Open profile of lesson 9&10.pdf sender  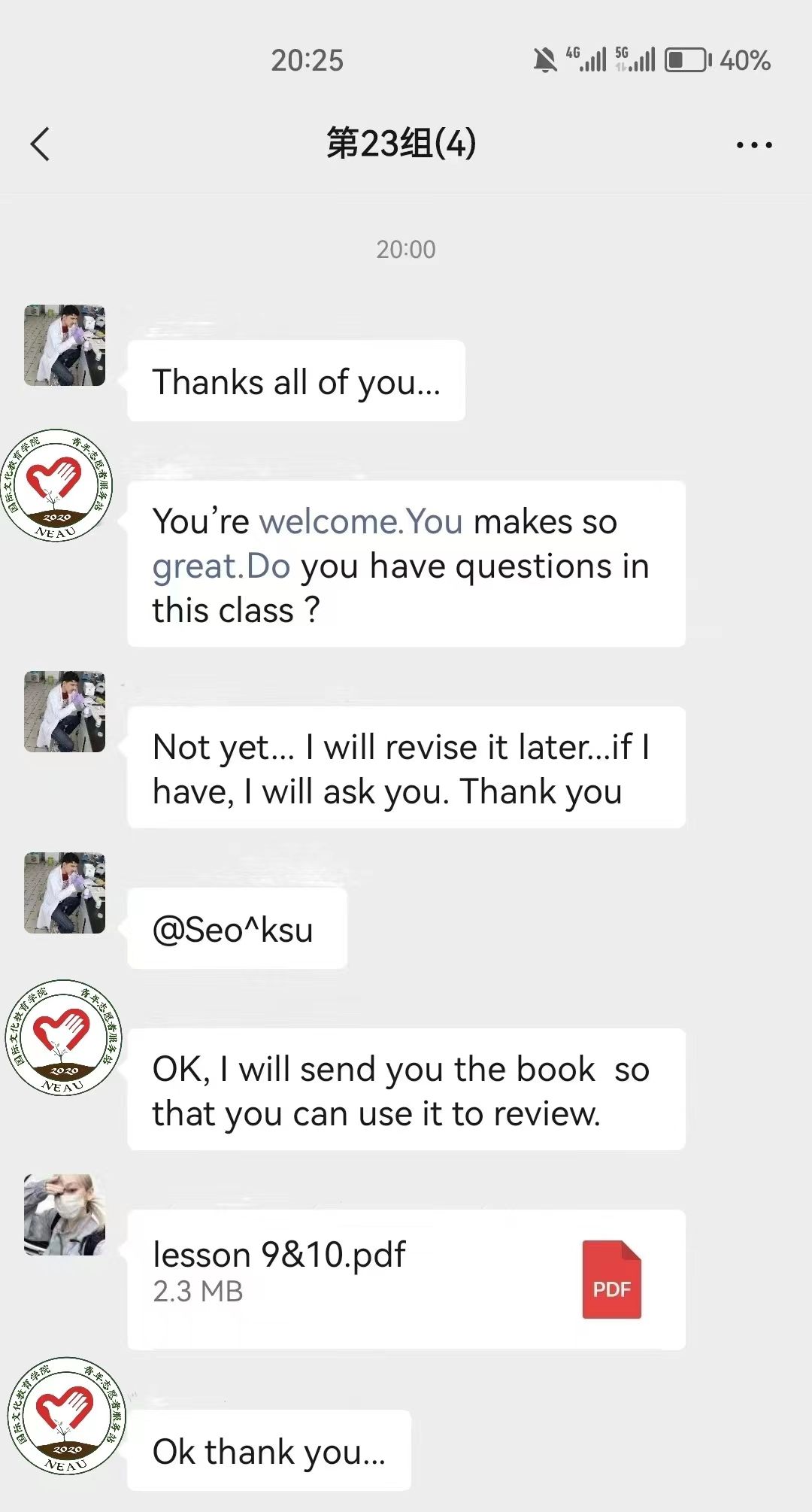(65, 1214)
